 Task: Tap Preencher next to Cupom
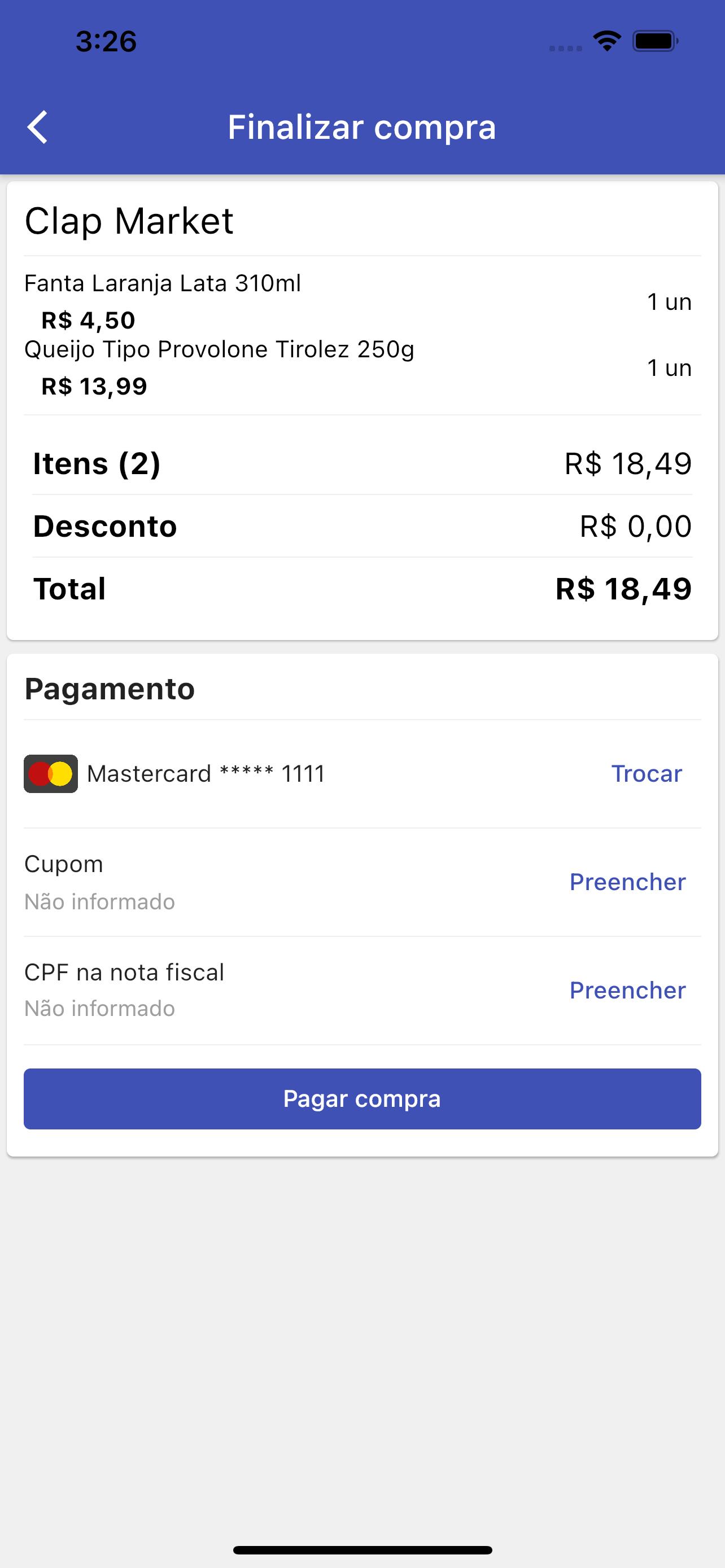628,882
